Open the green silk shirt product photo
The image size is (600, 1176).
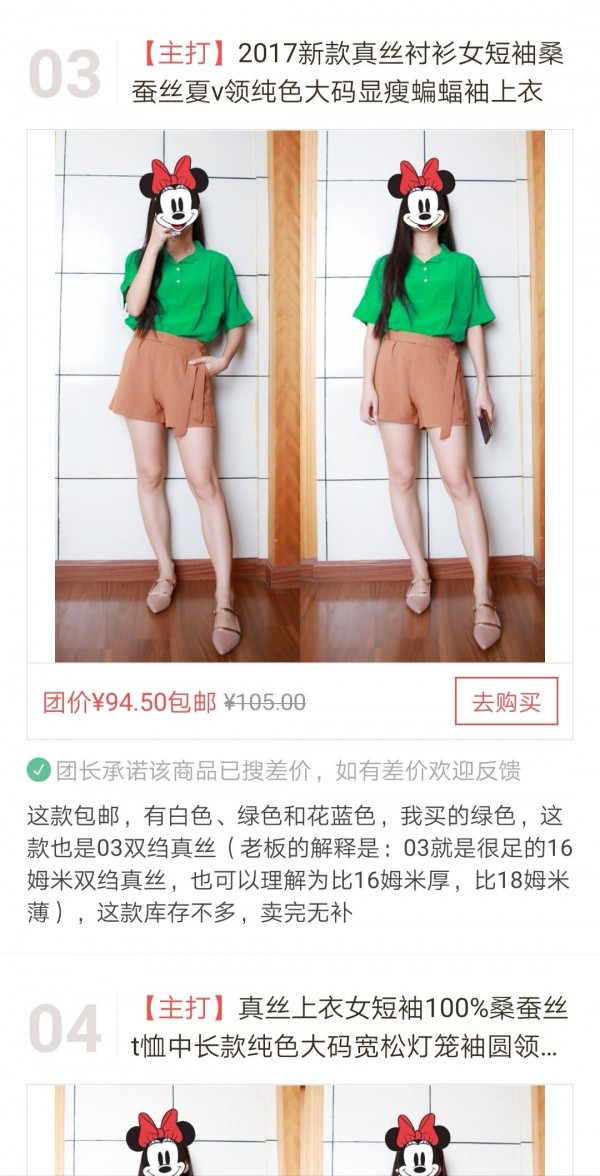pyautogui.click(x=300, y=396)
